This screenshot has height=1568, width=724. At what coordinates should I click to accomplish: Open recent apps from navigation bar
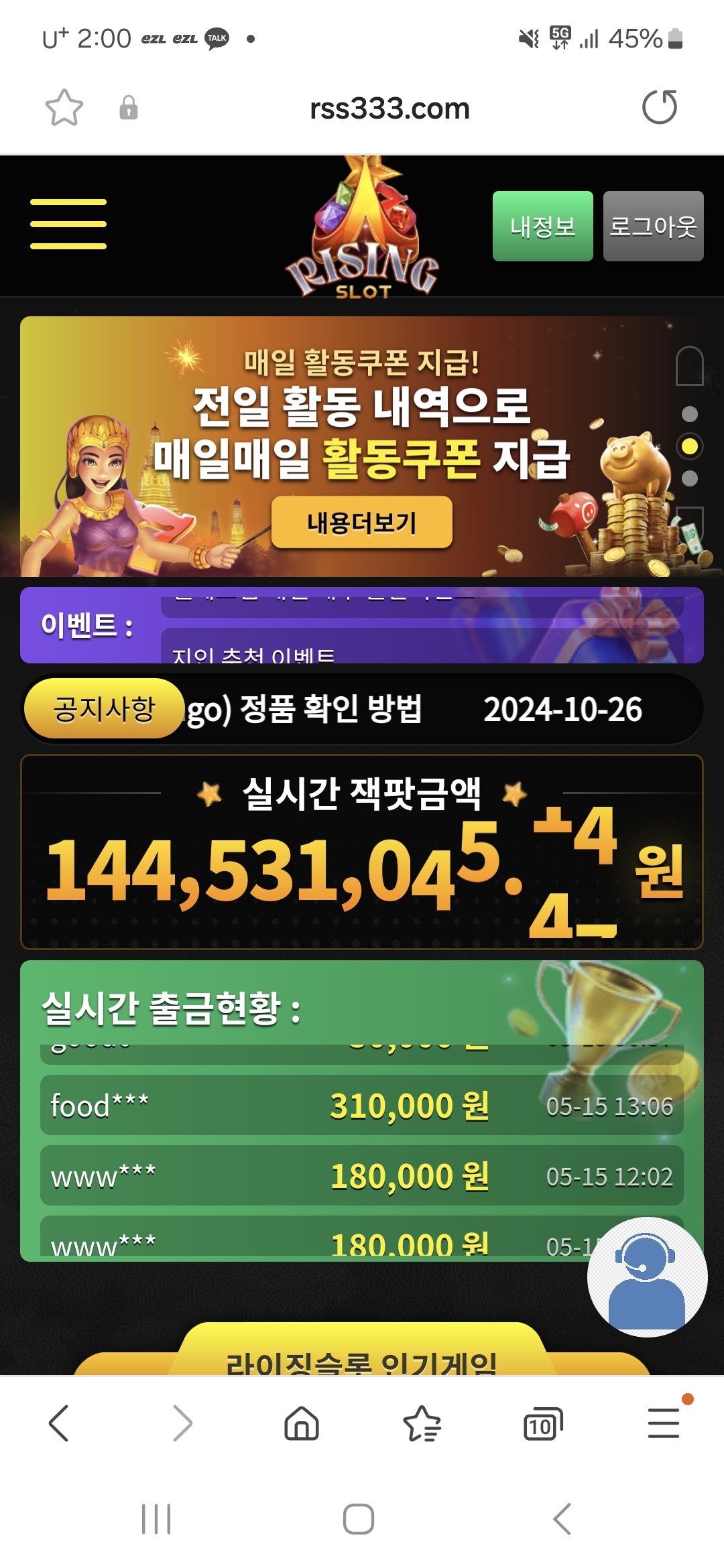coord(156,1518)
